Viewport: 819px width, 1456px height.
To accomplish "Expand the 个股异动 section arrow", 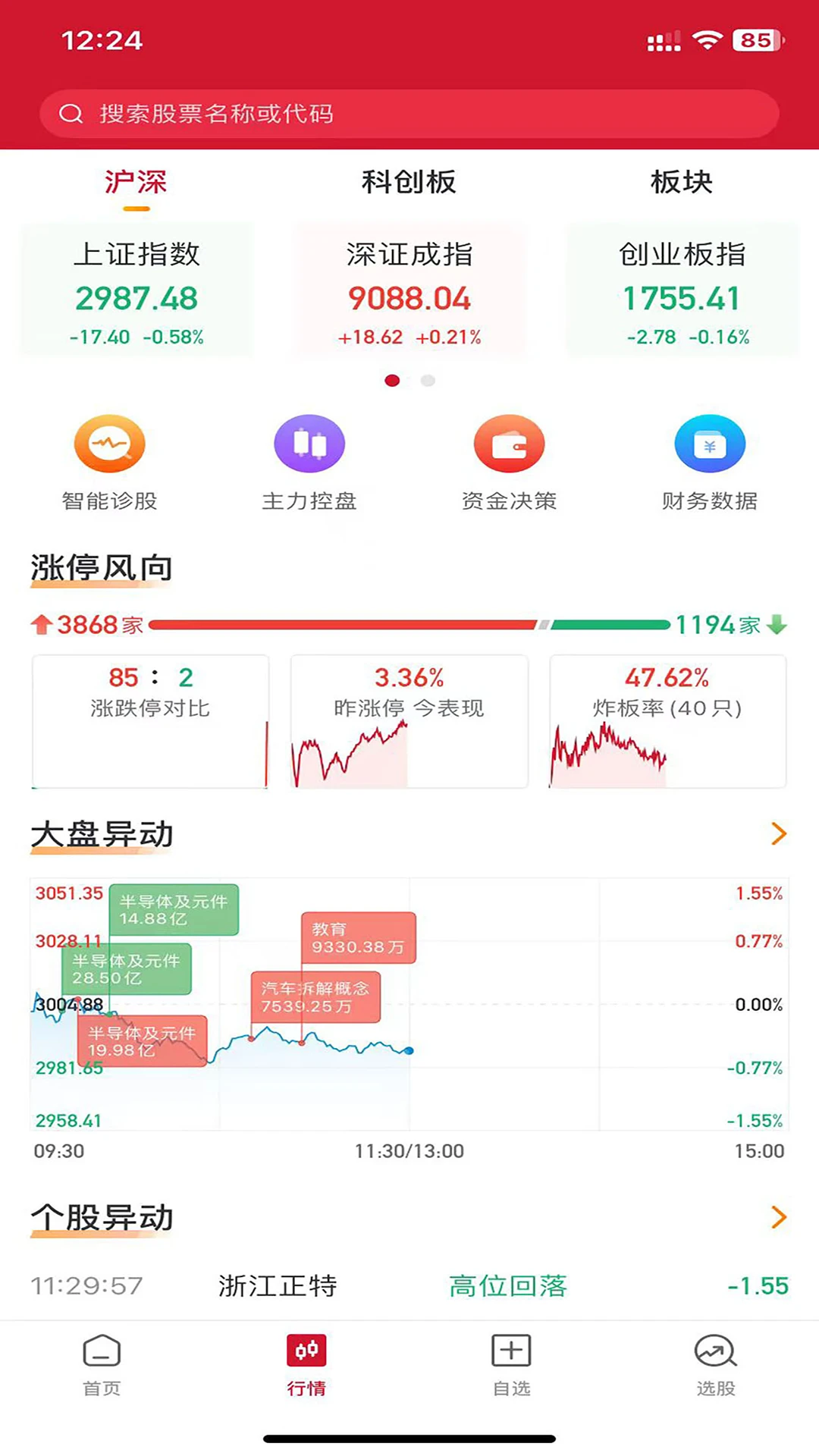I will point(778,1218).
